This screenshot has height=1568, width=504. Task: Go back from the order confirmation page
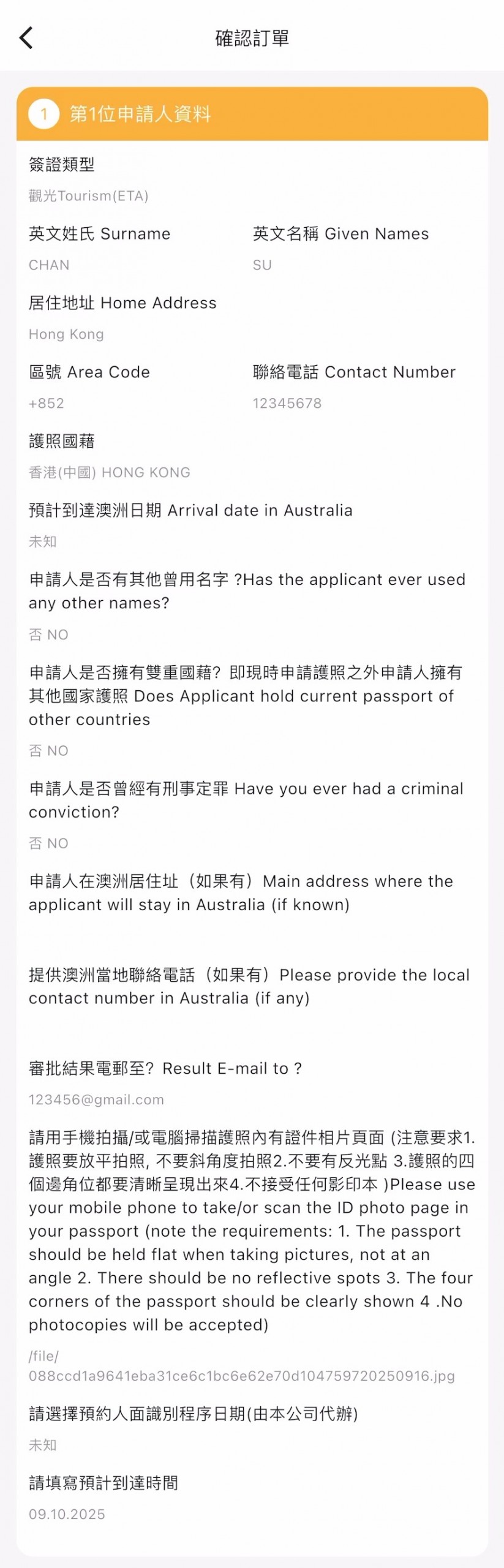[x=26, y=38]
